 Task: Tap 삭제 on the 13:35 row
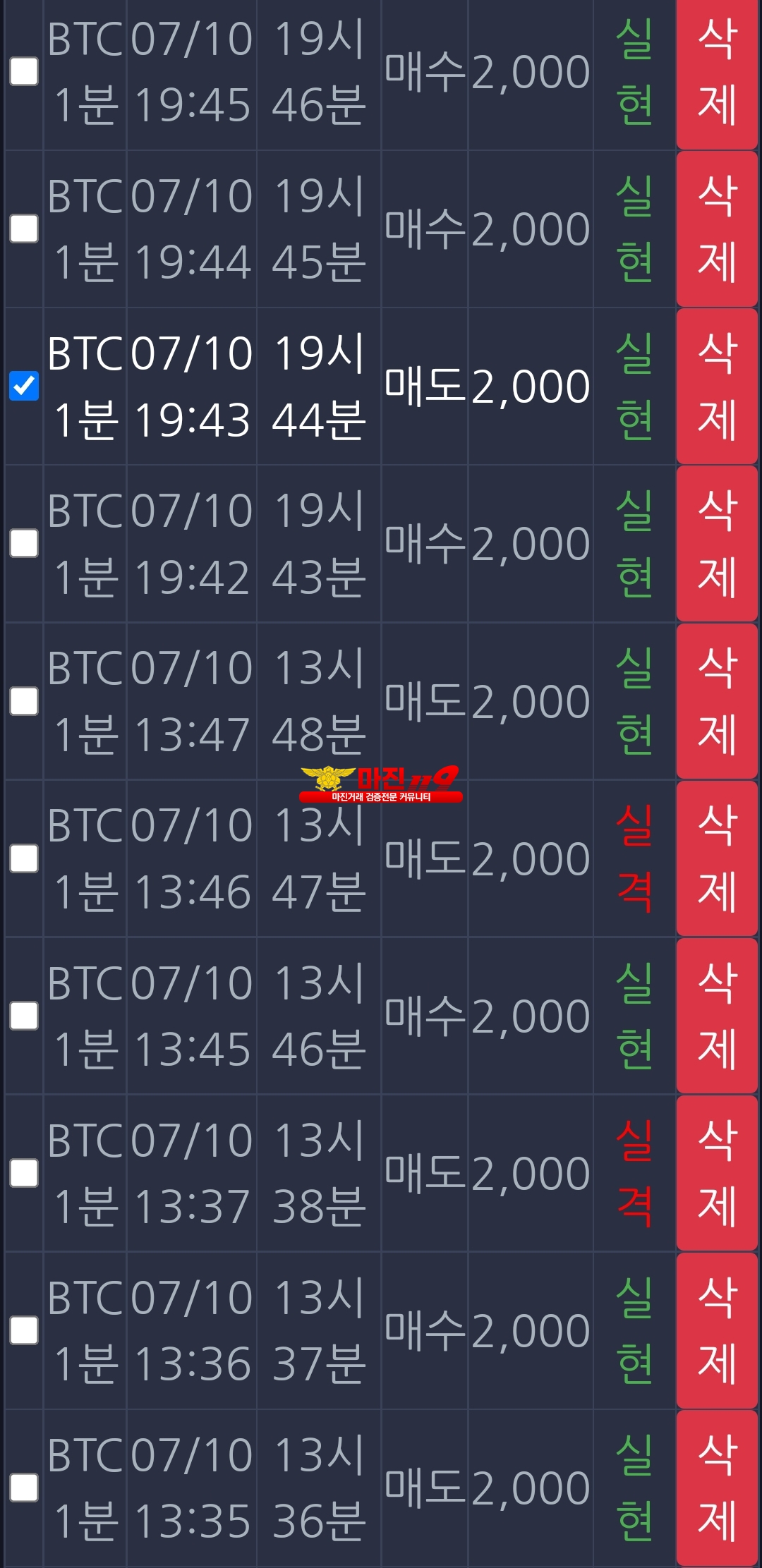[x=717, y=1488]
